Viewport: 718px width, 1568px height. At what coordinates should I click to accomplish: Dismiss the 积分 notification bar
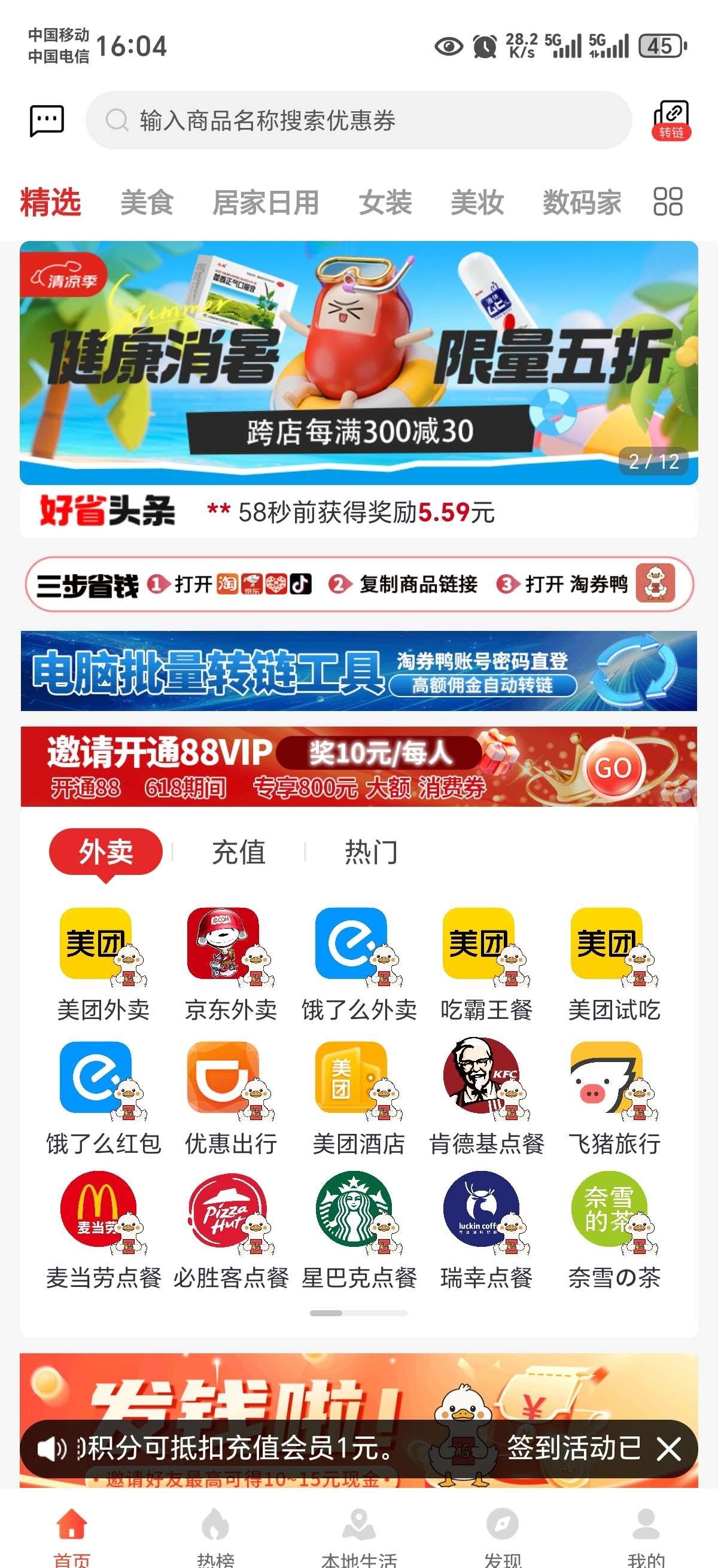(x=669, y=1448)
